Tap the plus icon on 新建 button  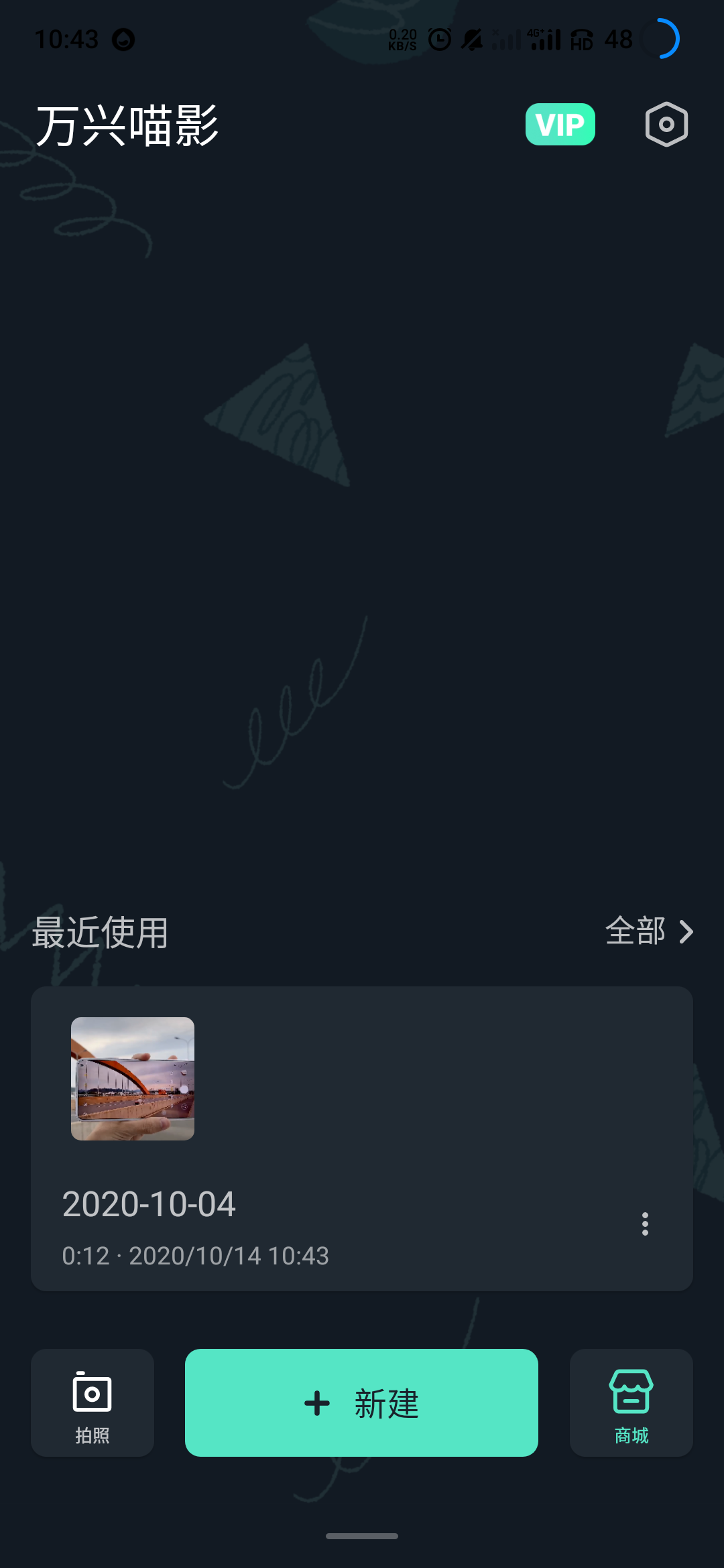point(316,1402)
